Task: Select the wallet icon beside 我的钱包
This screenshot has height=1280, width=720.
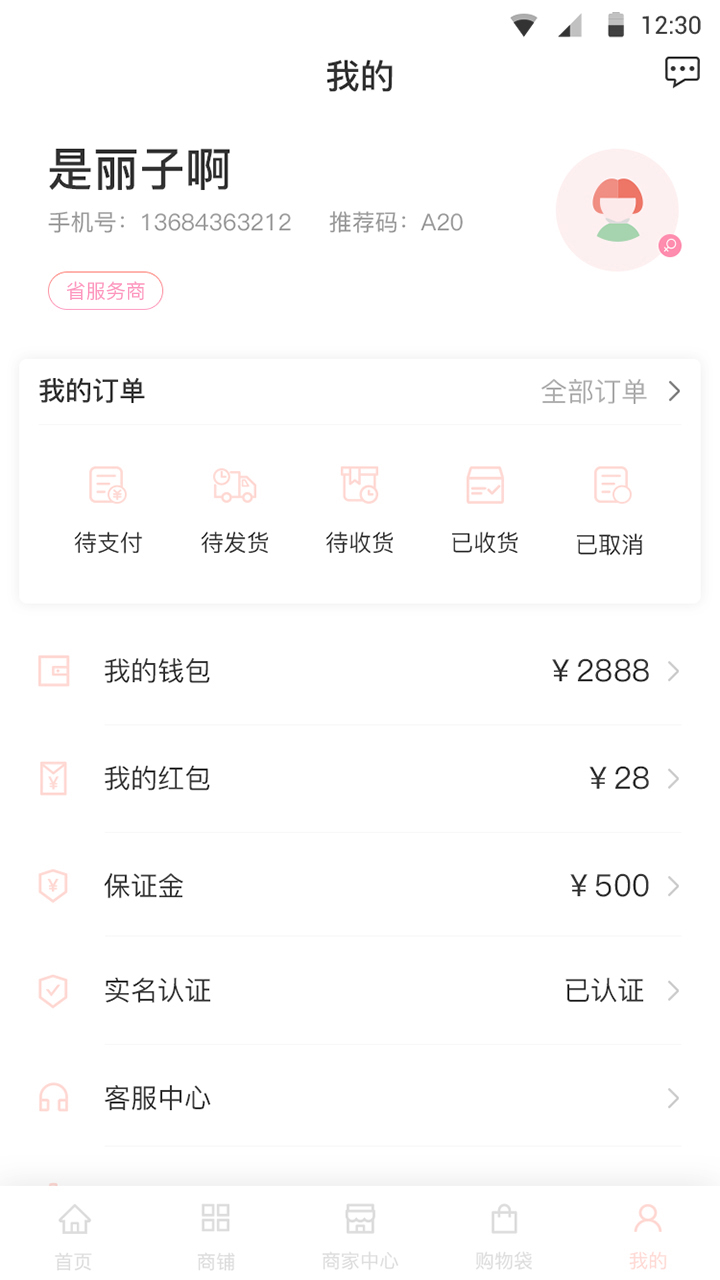Action: click(x=54, y=671)
